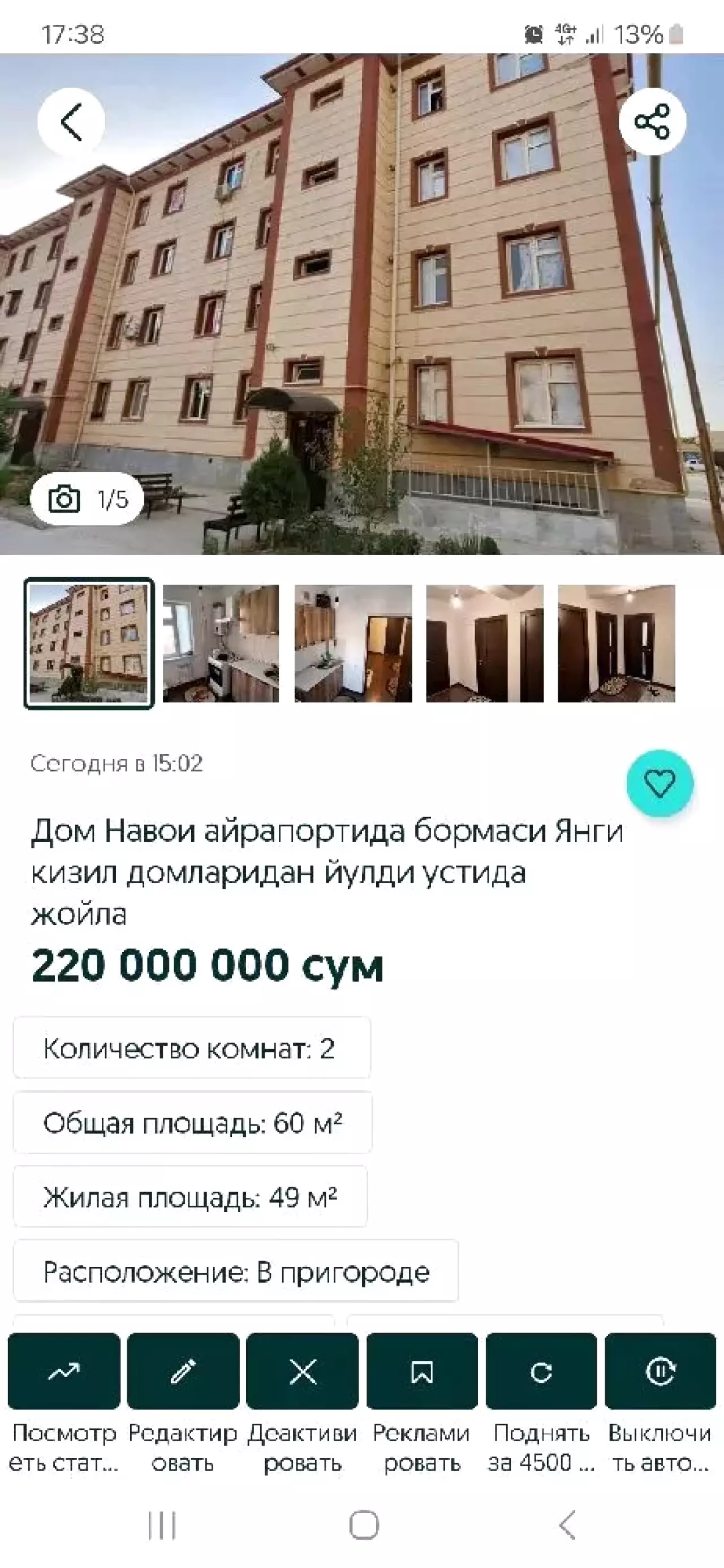
Task: Select the fifth thumbnail photo
Action: pyautogui.click(x=617, y=643)
